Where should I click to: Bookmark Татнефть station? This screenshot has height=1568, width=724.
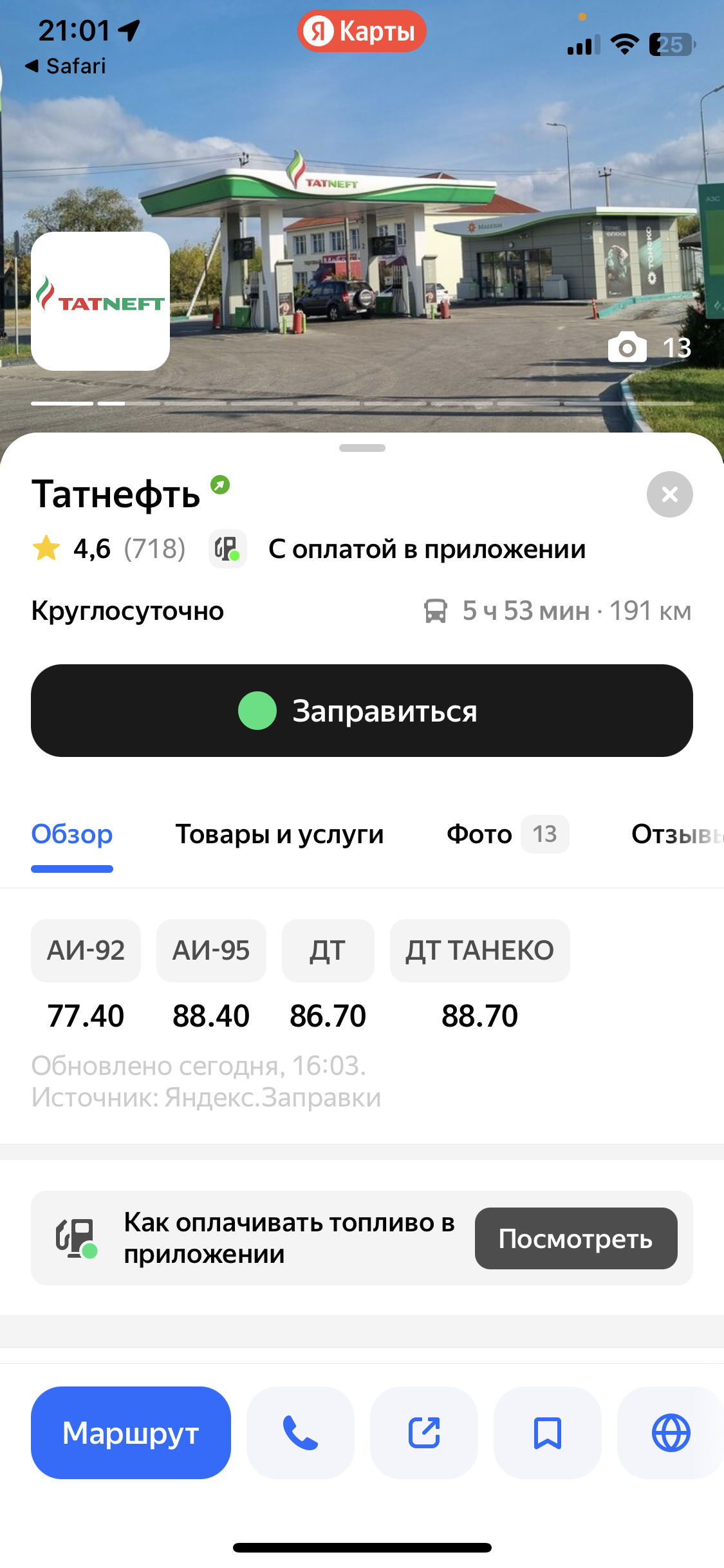pyautogui.click(x=548, y=1433)
